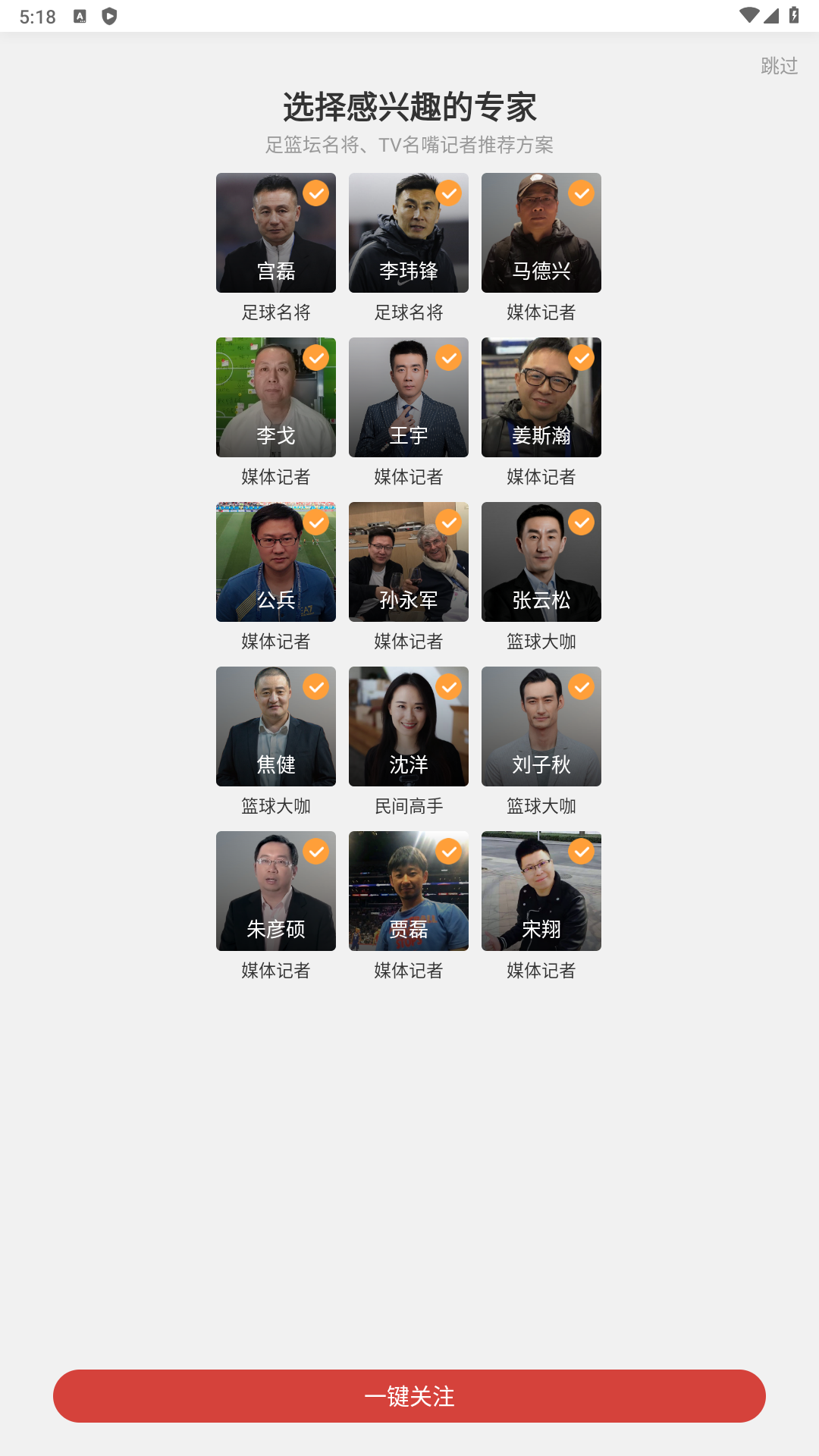The image size is (819, 1456).
Task: Deselect expert 宫磊
Action: click(x=276, y=233)
